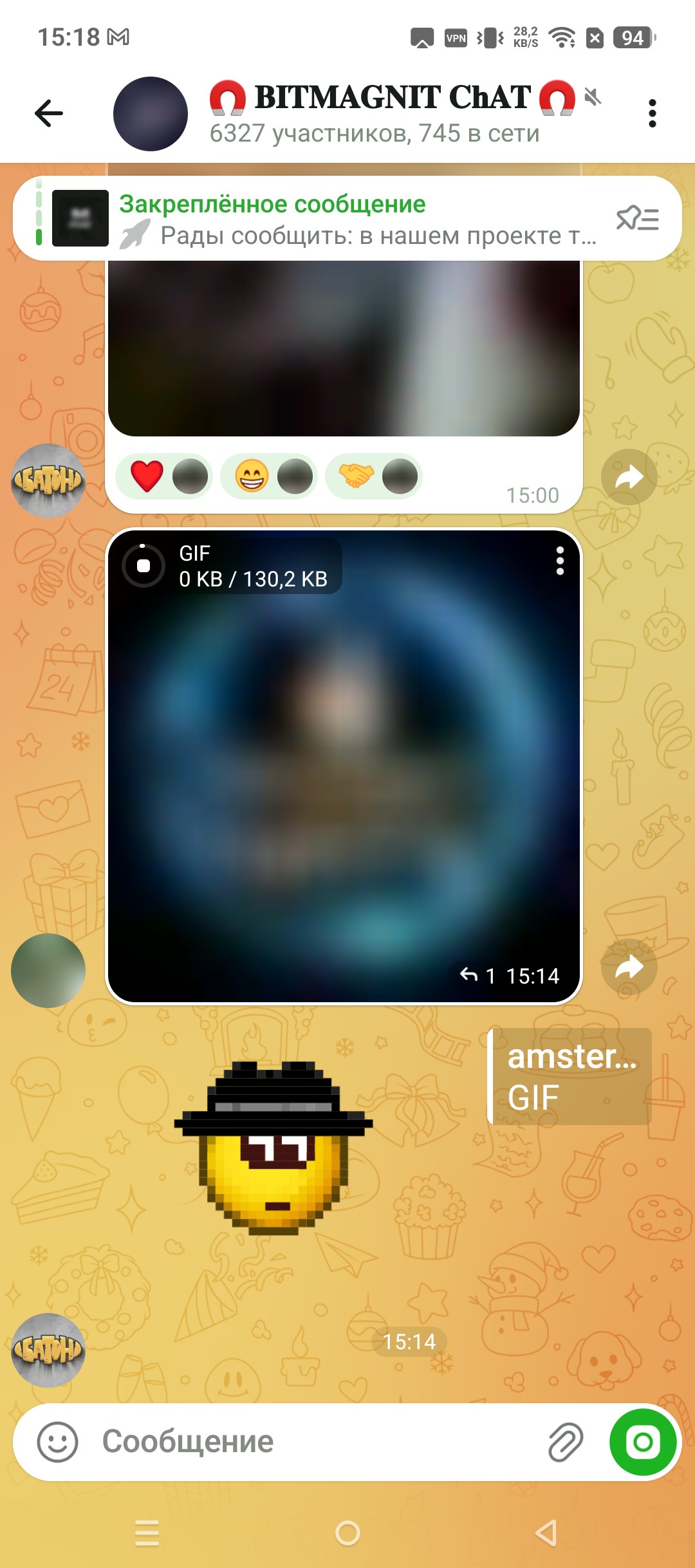React with the grinning face emoji
The width and height of the screenshot is (695, 1568).
tap(269, 476)
